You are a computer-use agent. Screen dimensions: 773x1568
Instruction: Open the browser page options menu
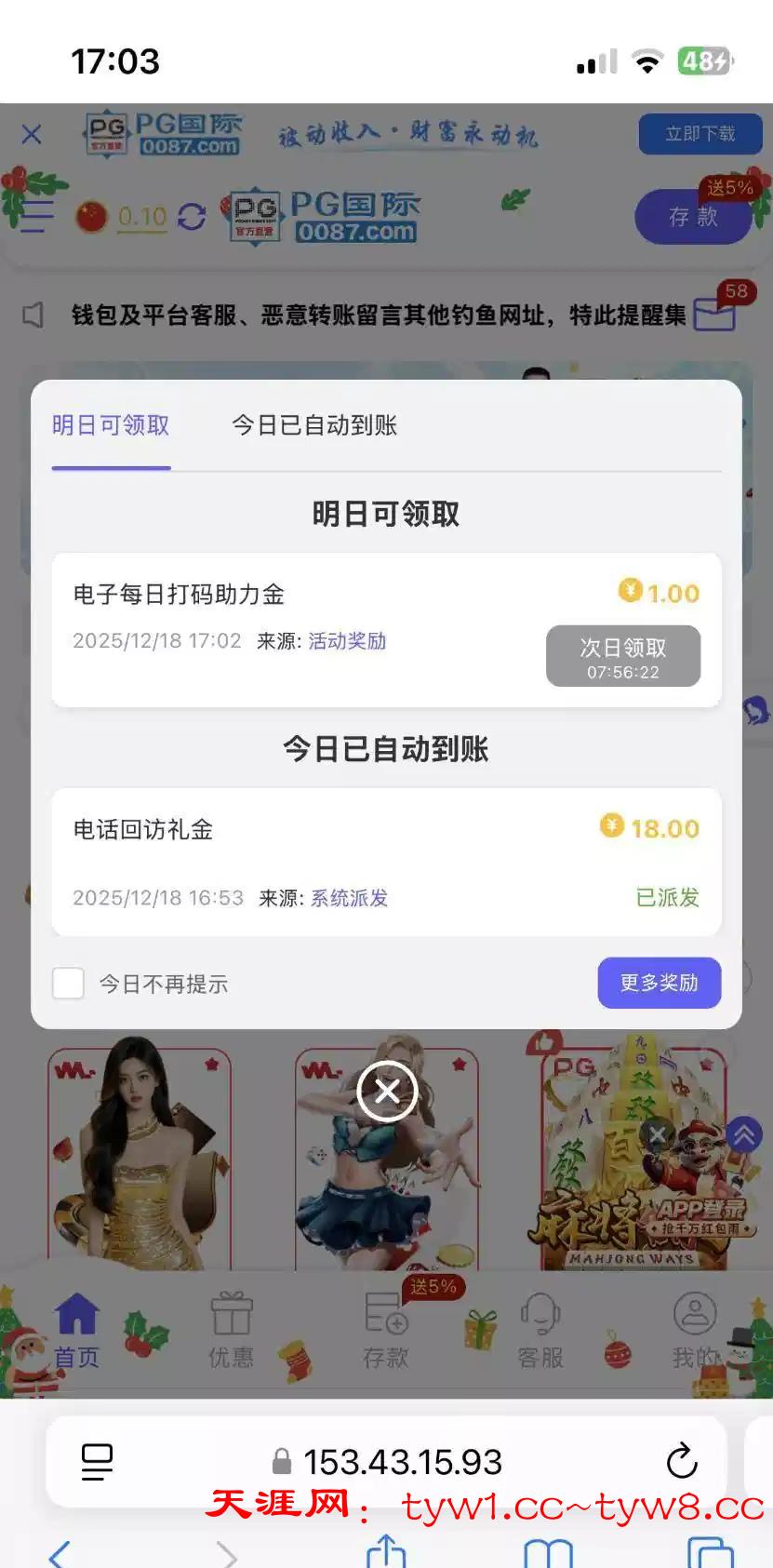(x=97, y=1461)
